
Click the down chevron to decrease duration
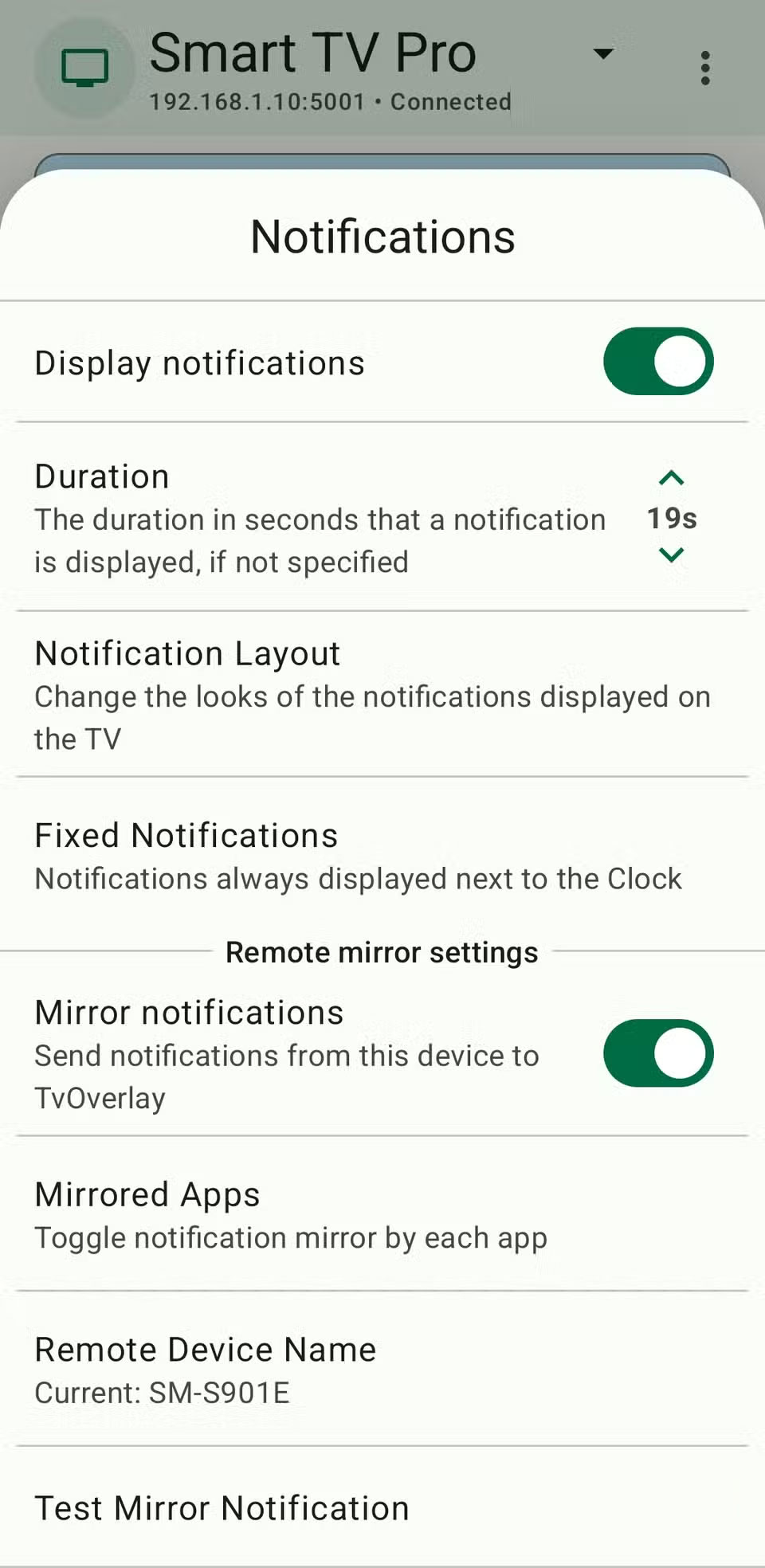[x=670, y=555]
